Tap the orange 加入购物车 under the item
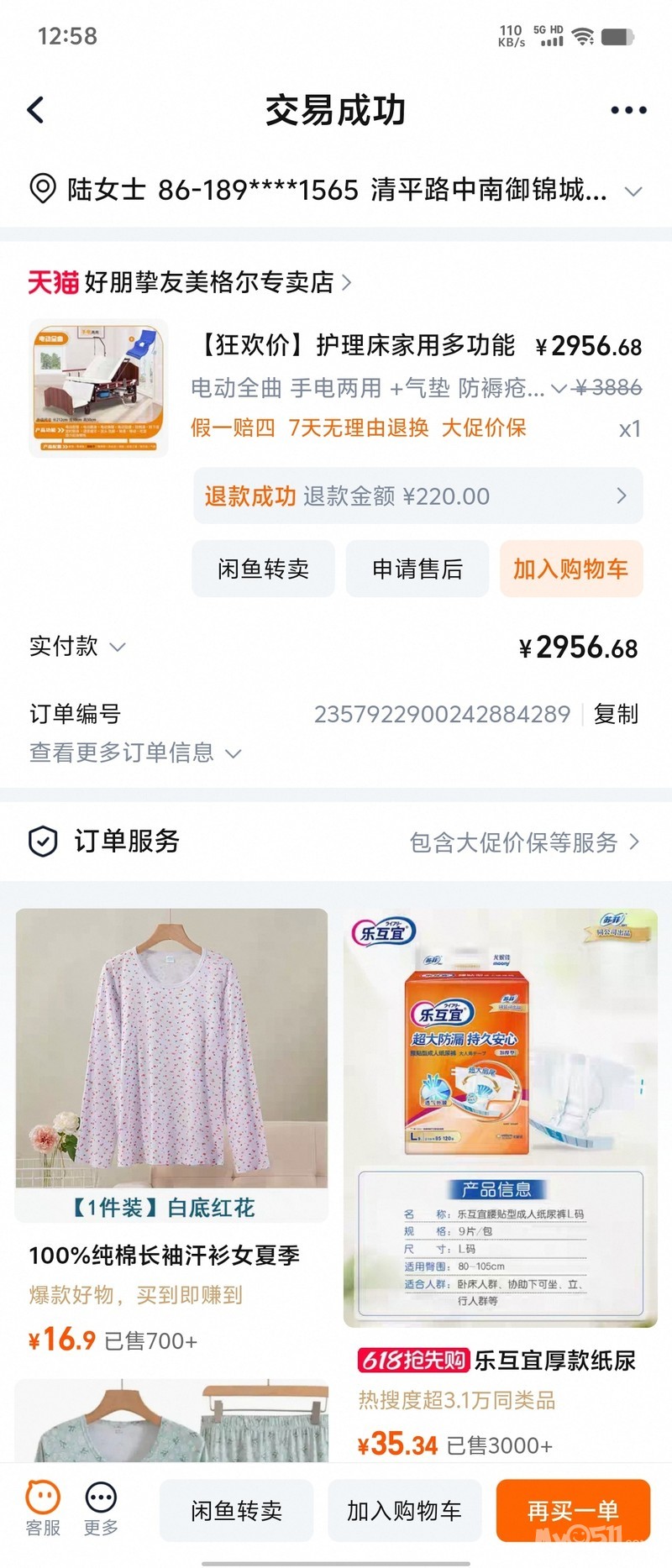The width and height of the screenshot is (672, 1568). [571, 569]
